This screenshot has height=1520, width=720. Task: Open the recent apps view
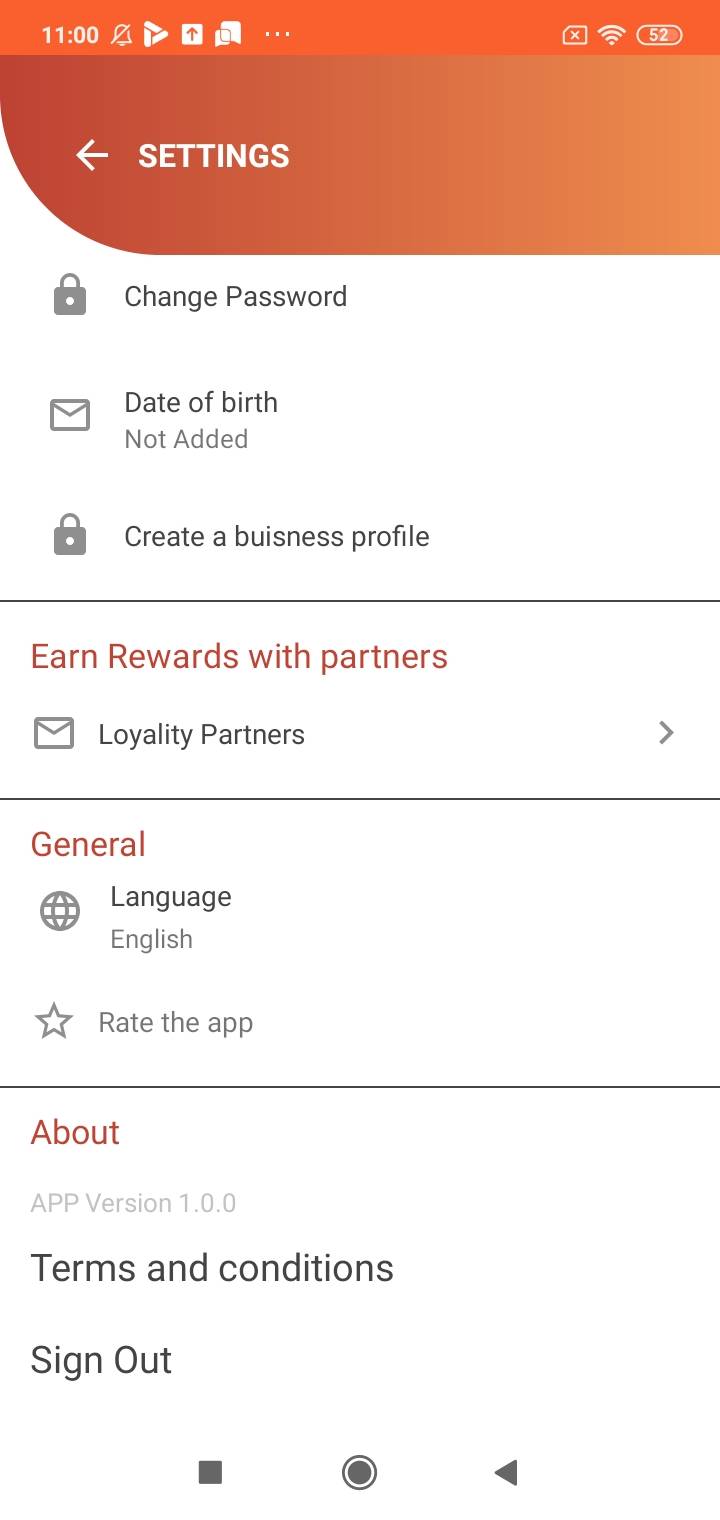pos(210,1472)
